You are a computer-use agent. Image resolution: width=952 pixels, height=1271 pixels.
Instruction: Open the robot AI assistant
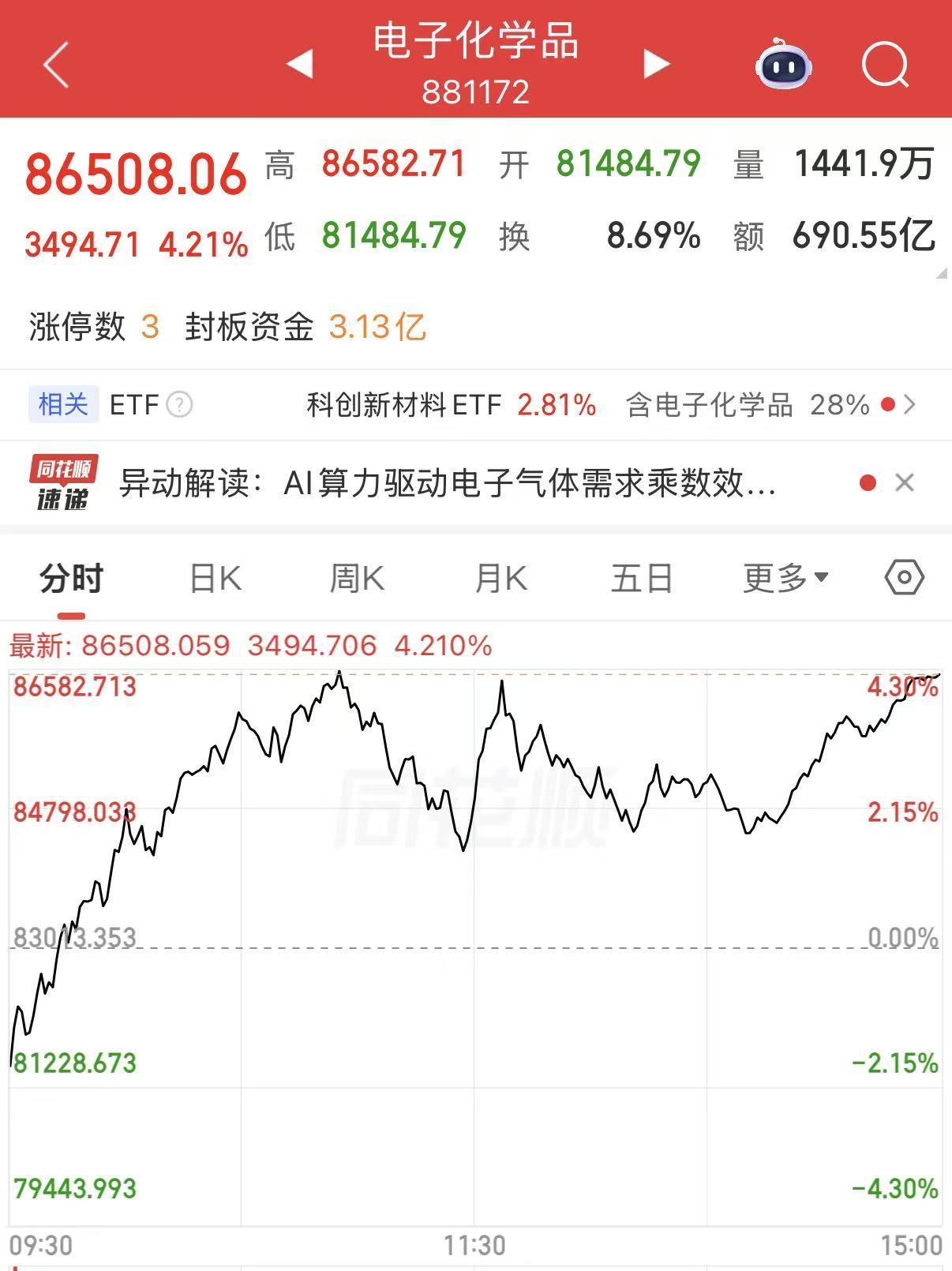point(783,63)
